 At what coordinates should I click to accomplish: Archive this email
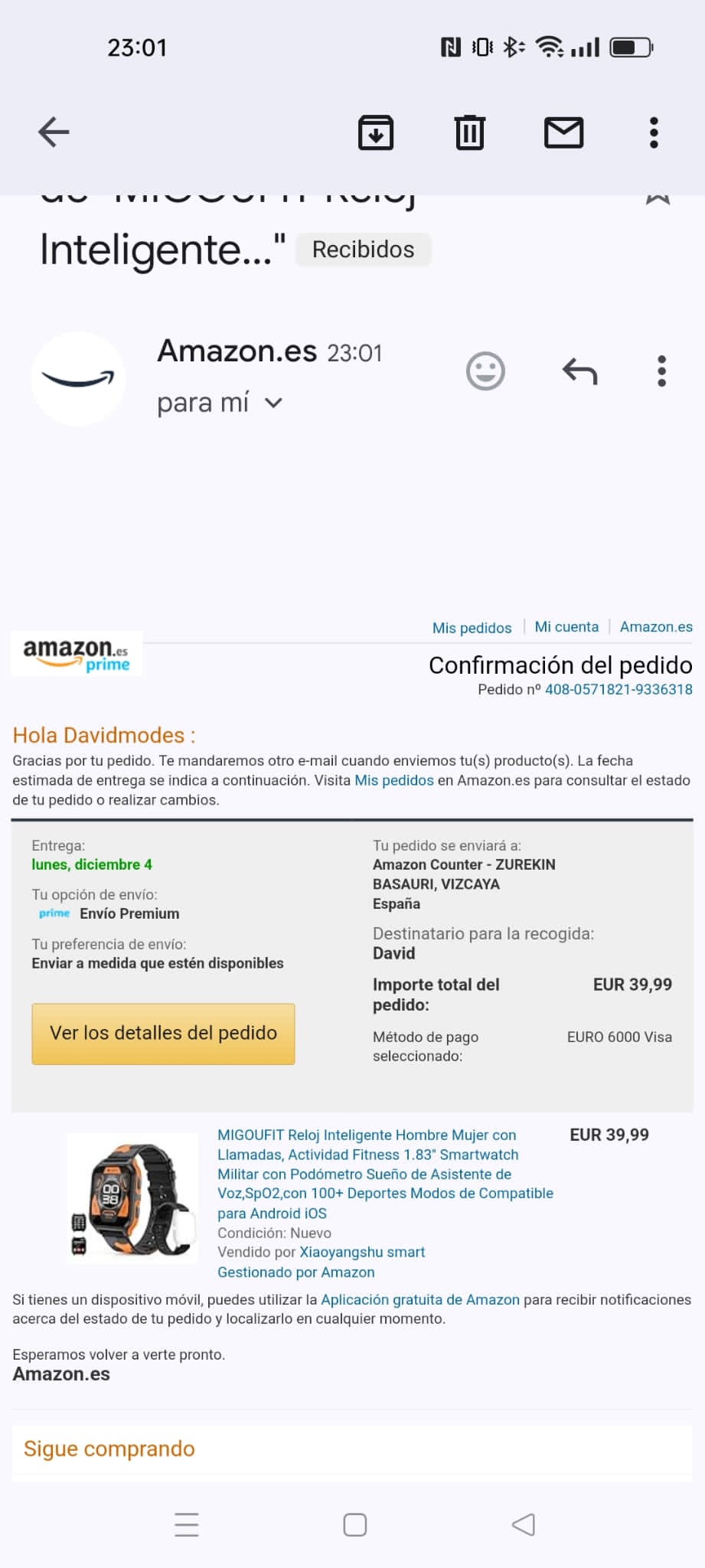pos(376,132)
